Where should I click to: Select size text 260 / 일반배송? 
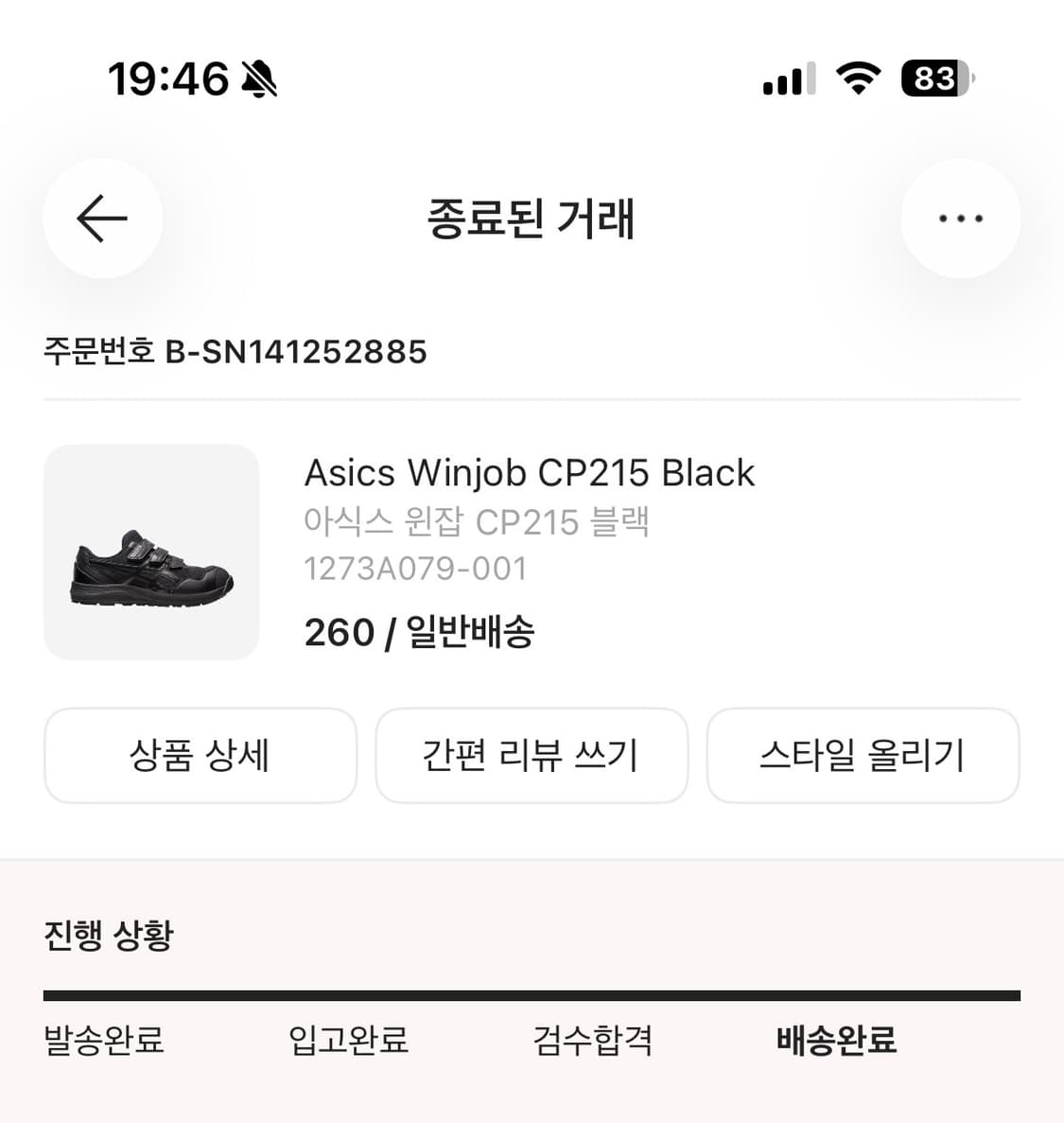click(x=419, y=632)
